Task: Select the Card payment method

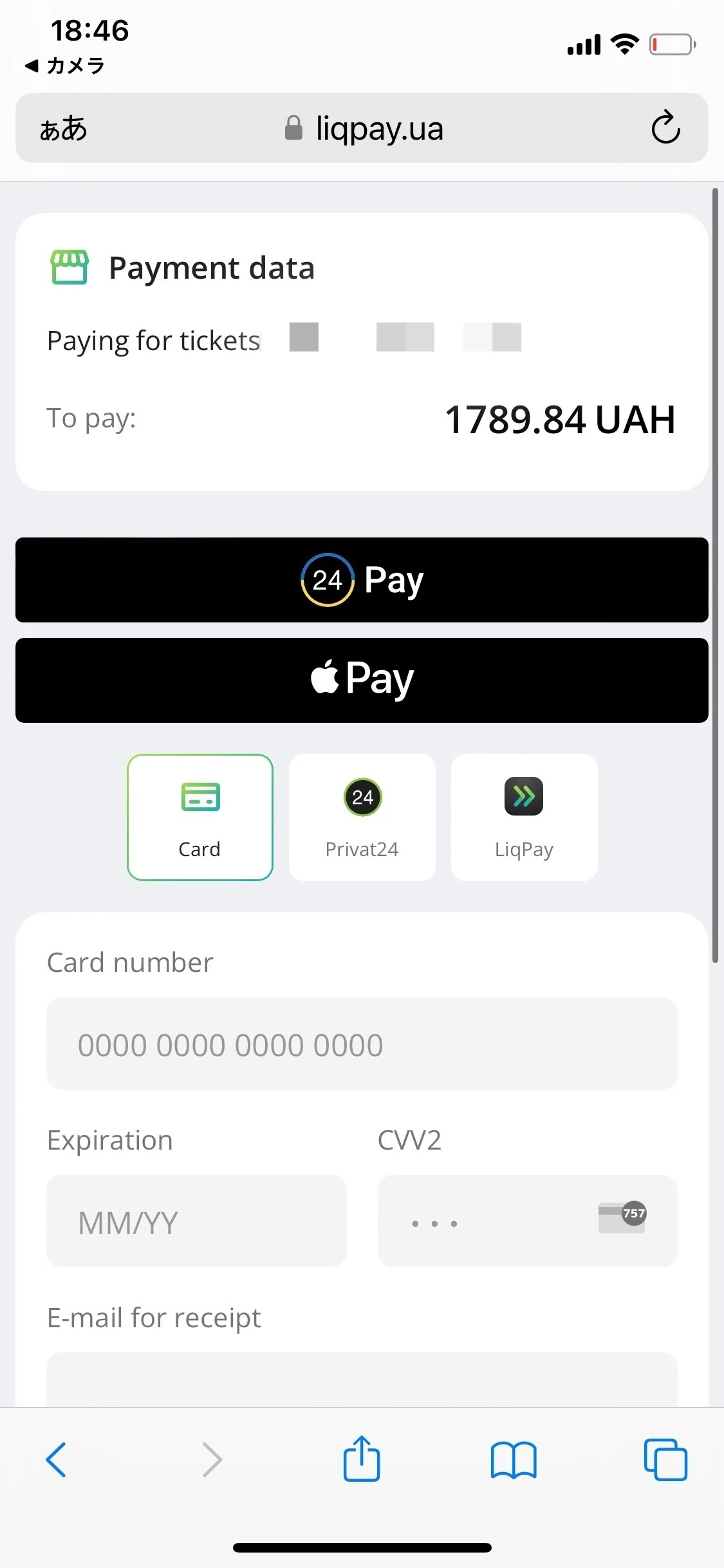Action: [x=200, y=817]
